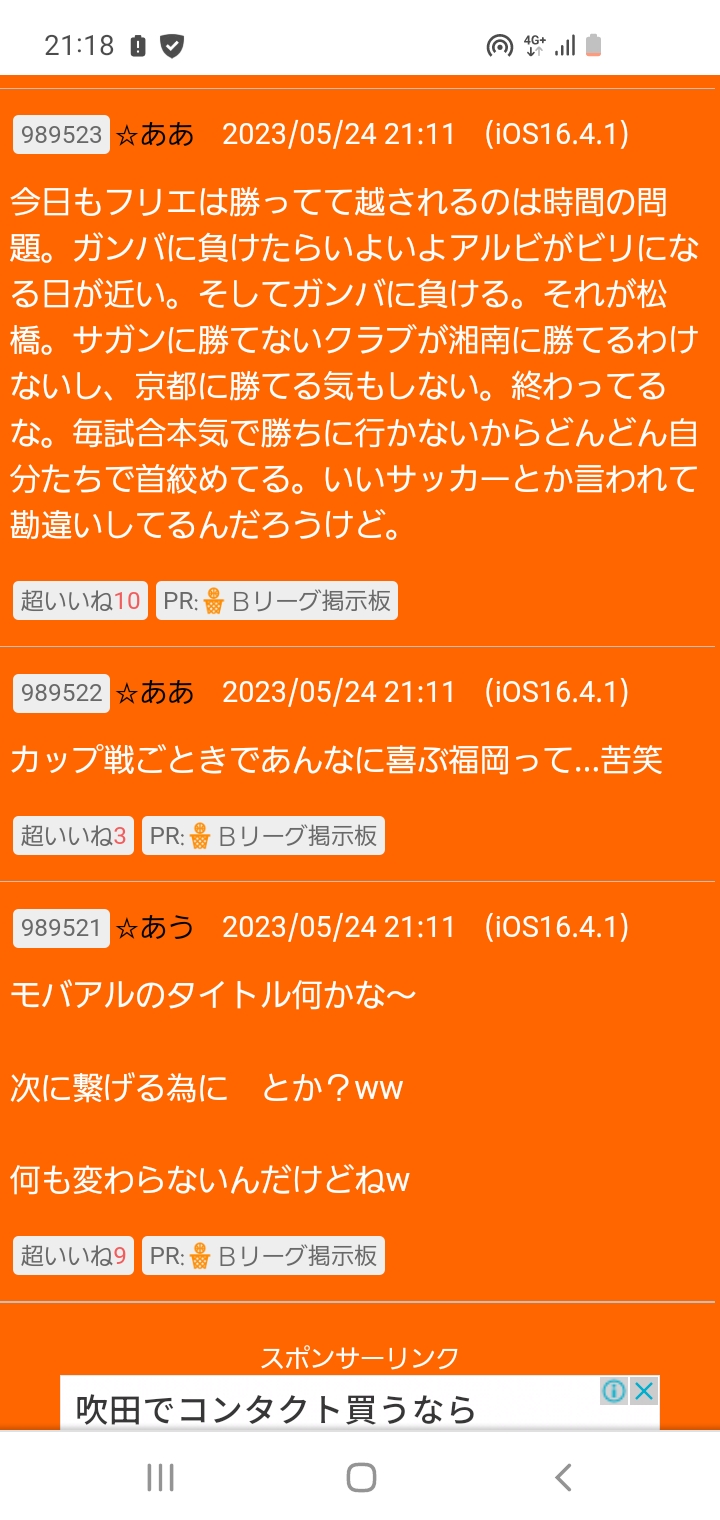Tap post number 989522 badge

tap(61, 693)
